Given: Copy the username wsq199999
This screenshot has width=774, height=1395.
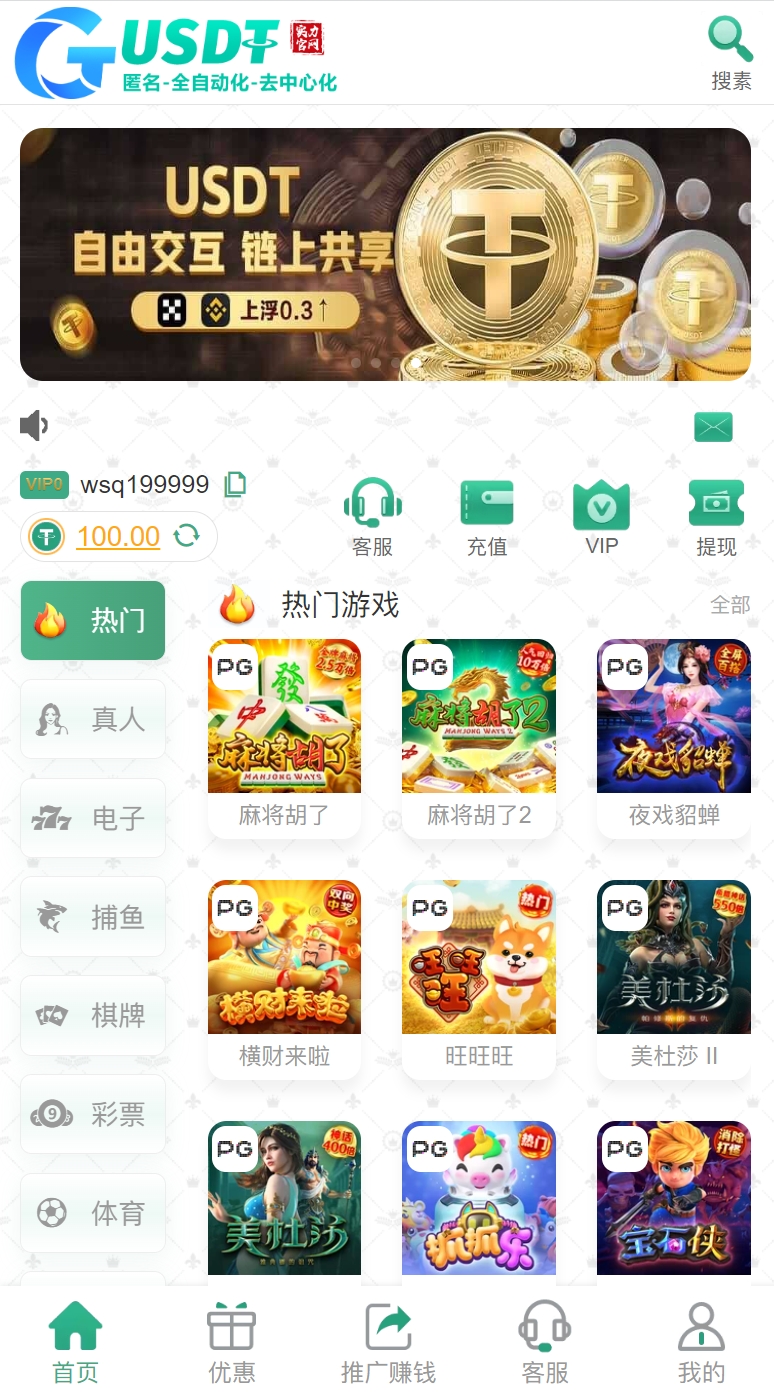Looking at the screenshot, I should click(x=235, y=485).
